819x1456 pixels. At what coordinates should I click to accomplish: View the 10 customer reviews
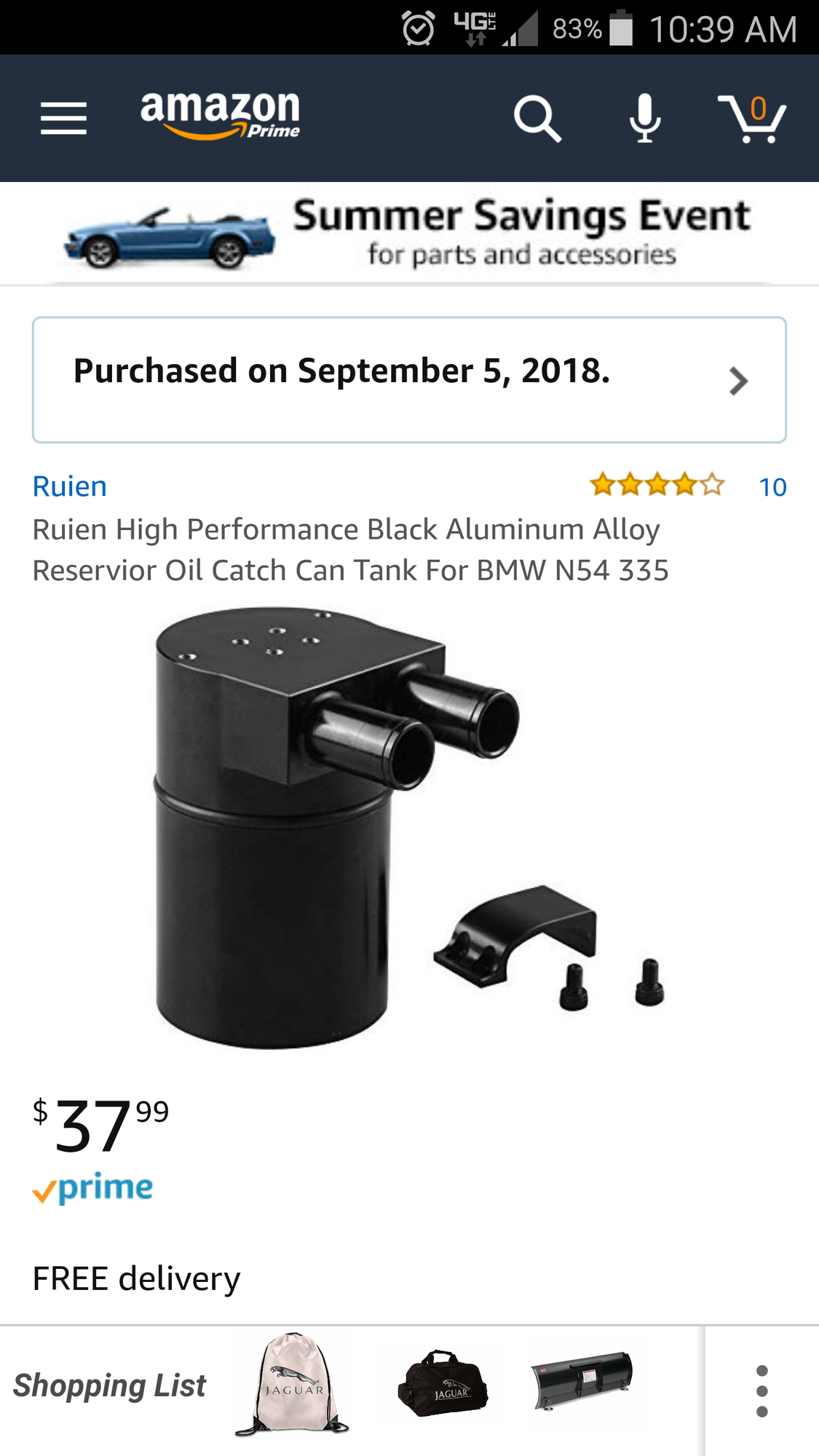click(772, 486)
